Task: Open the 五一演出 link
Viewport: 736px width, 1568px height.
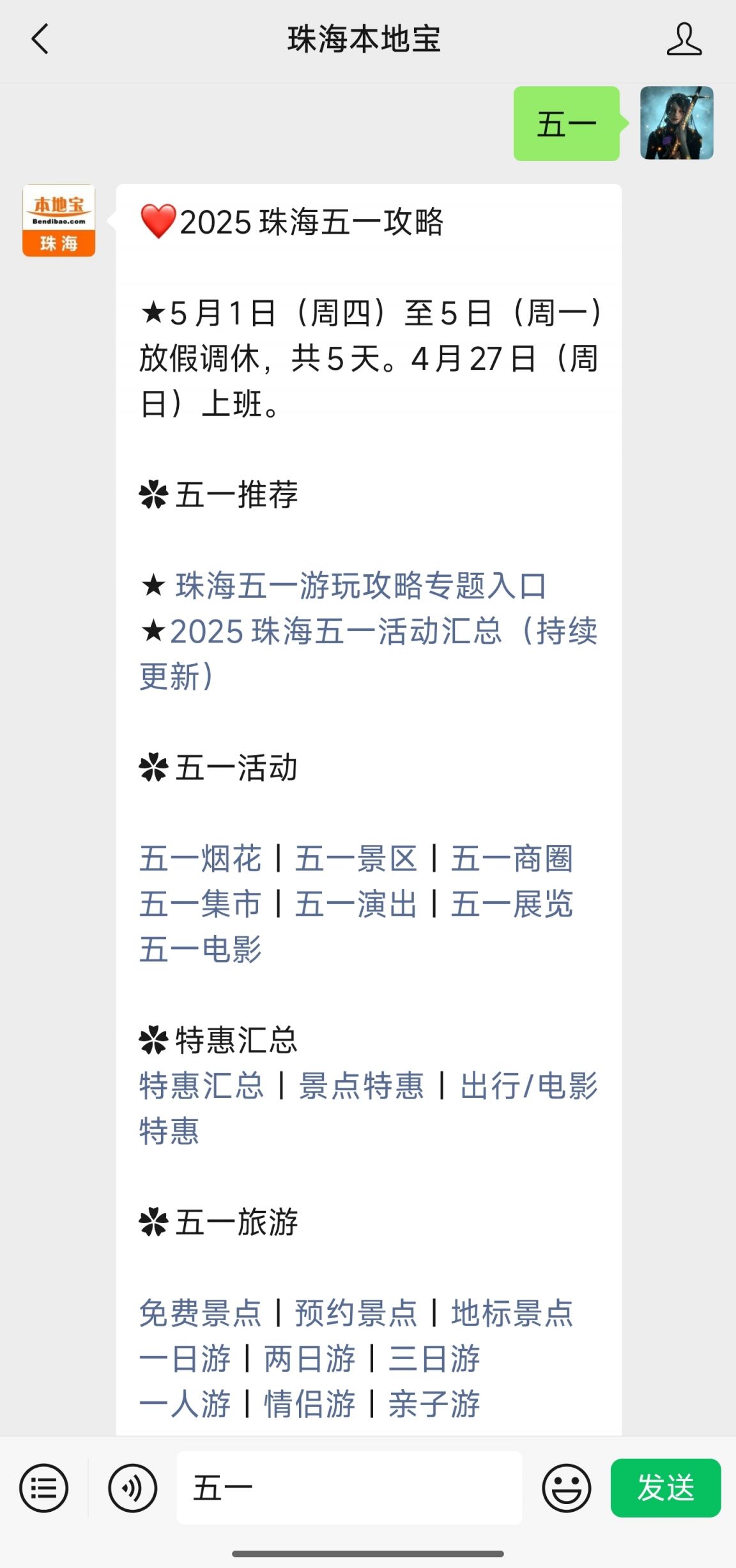Action: [x=356, y=904]
